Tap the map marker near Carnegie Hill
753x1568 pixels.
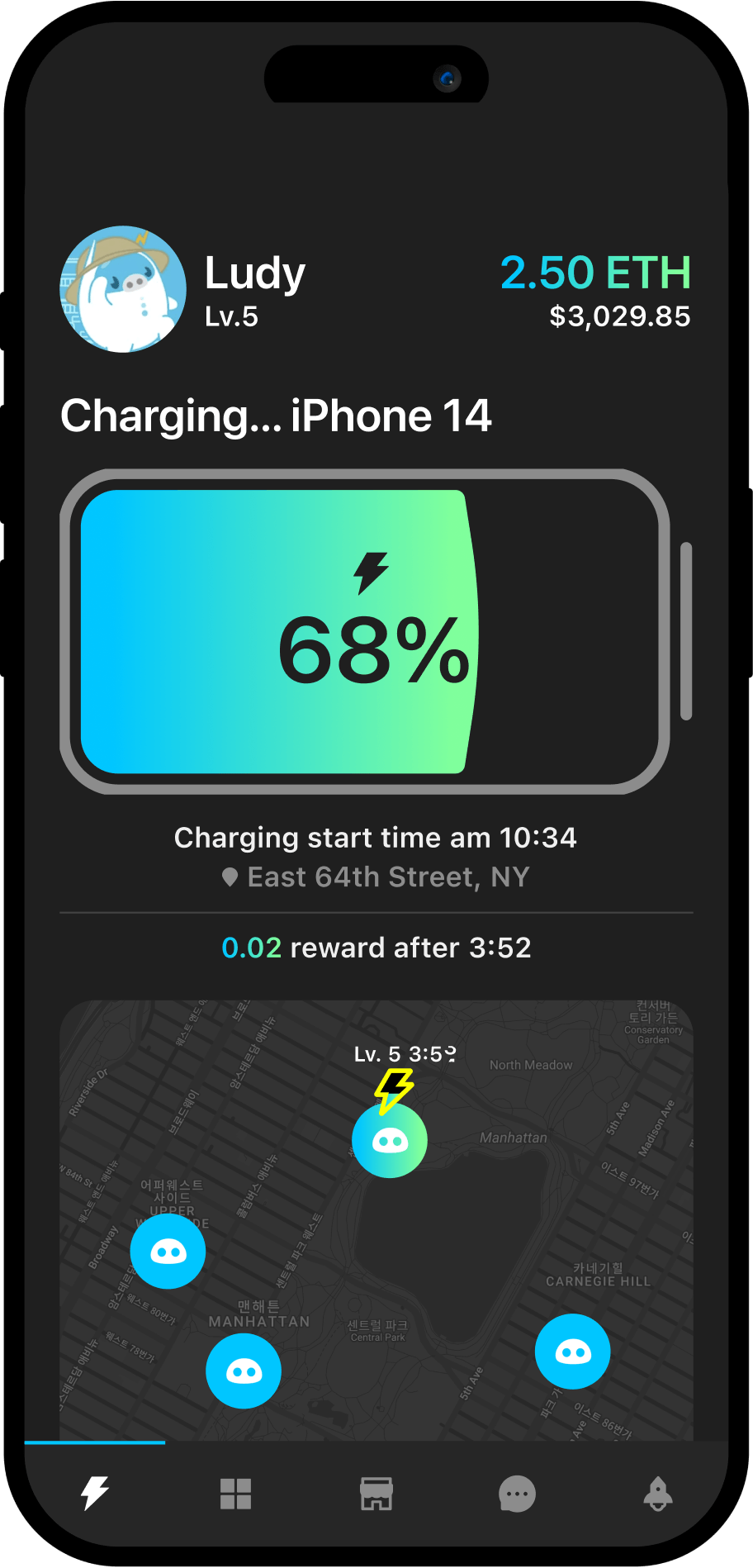coord(573,1352)
